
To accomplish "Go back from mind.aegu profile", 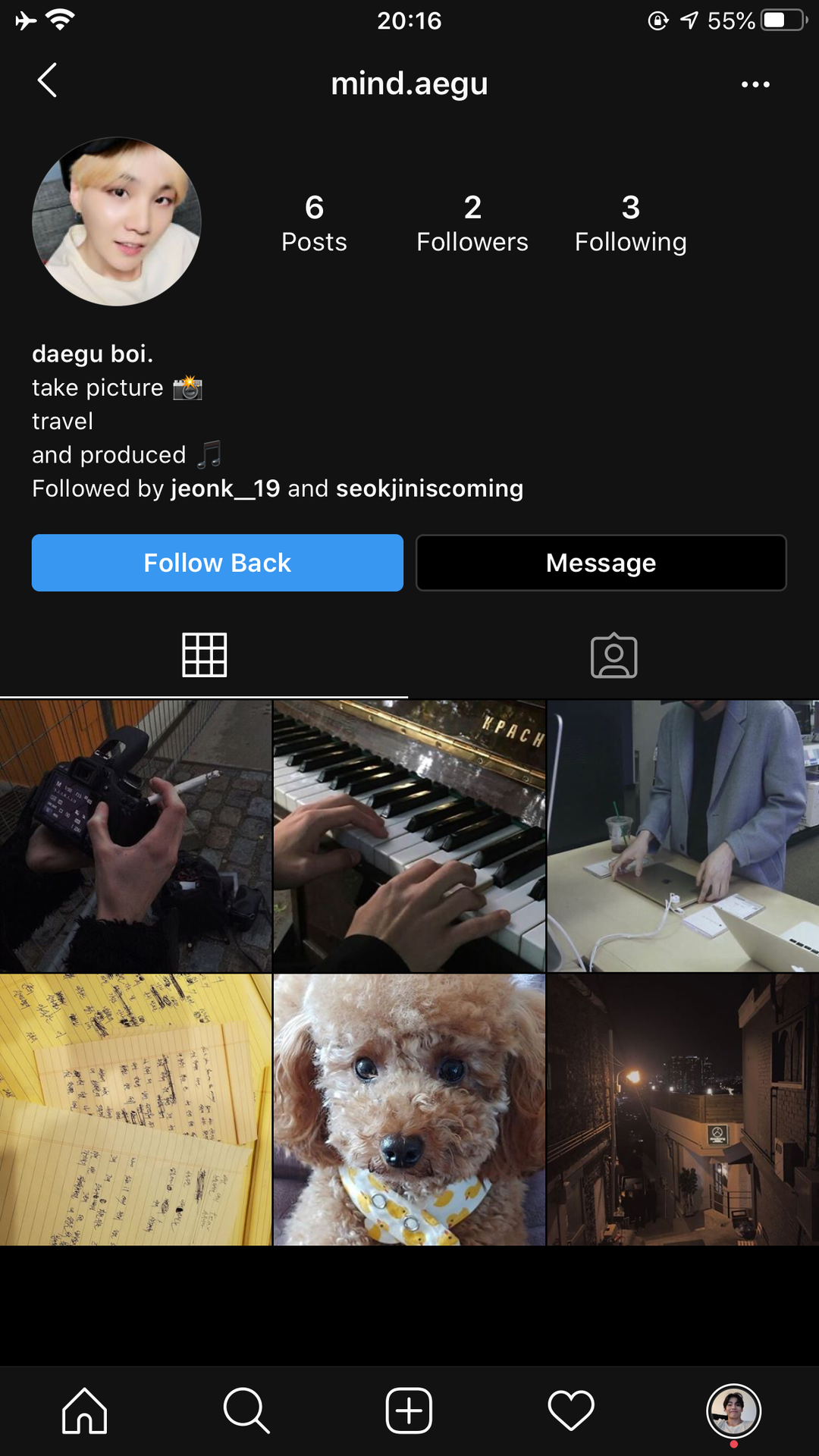I will 47,80.
